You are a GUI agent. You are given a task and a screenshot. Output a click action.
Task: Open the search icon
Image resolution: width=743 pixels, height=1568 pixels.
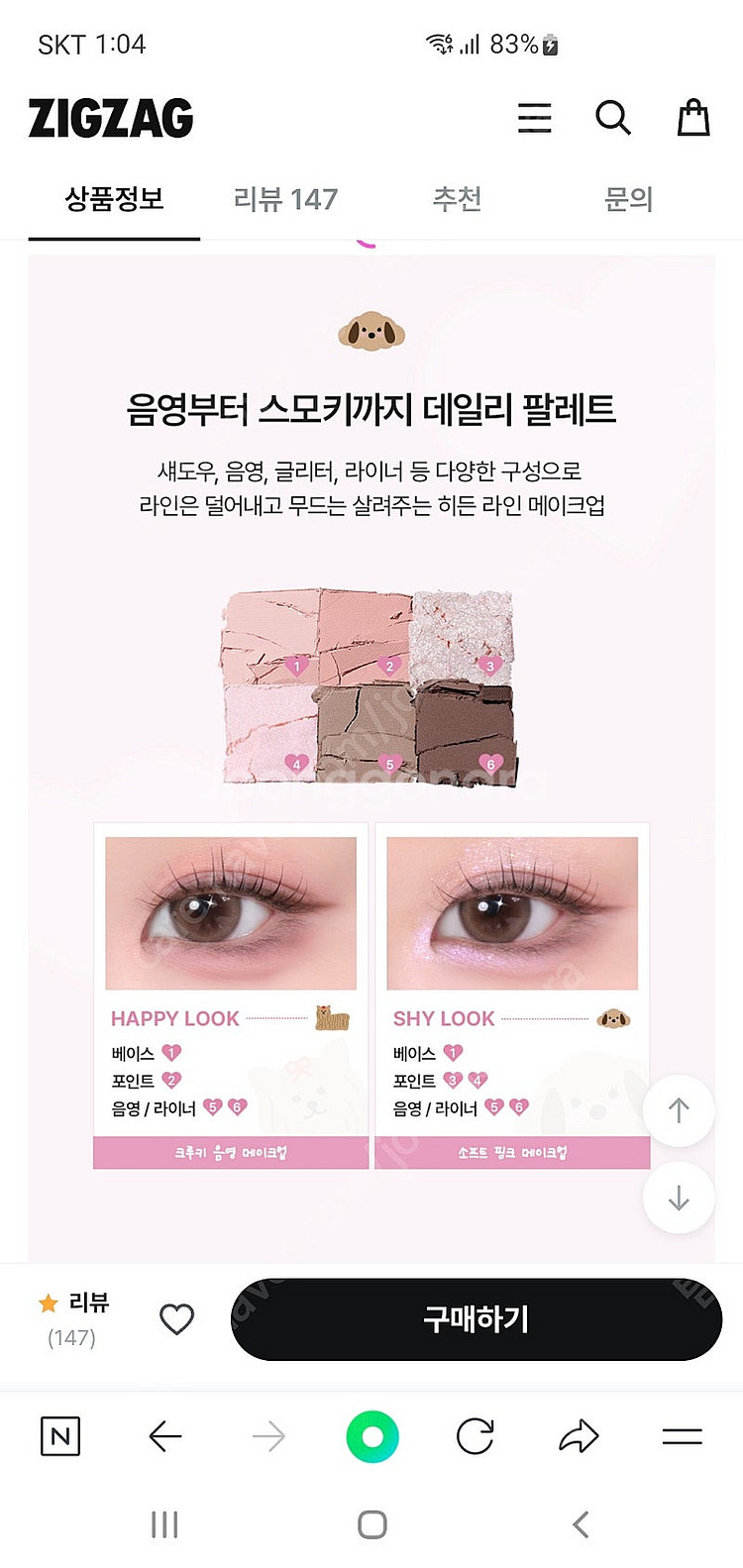click(613, 118)
